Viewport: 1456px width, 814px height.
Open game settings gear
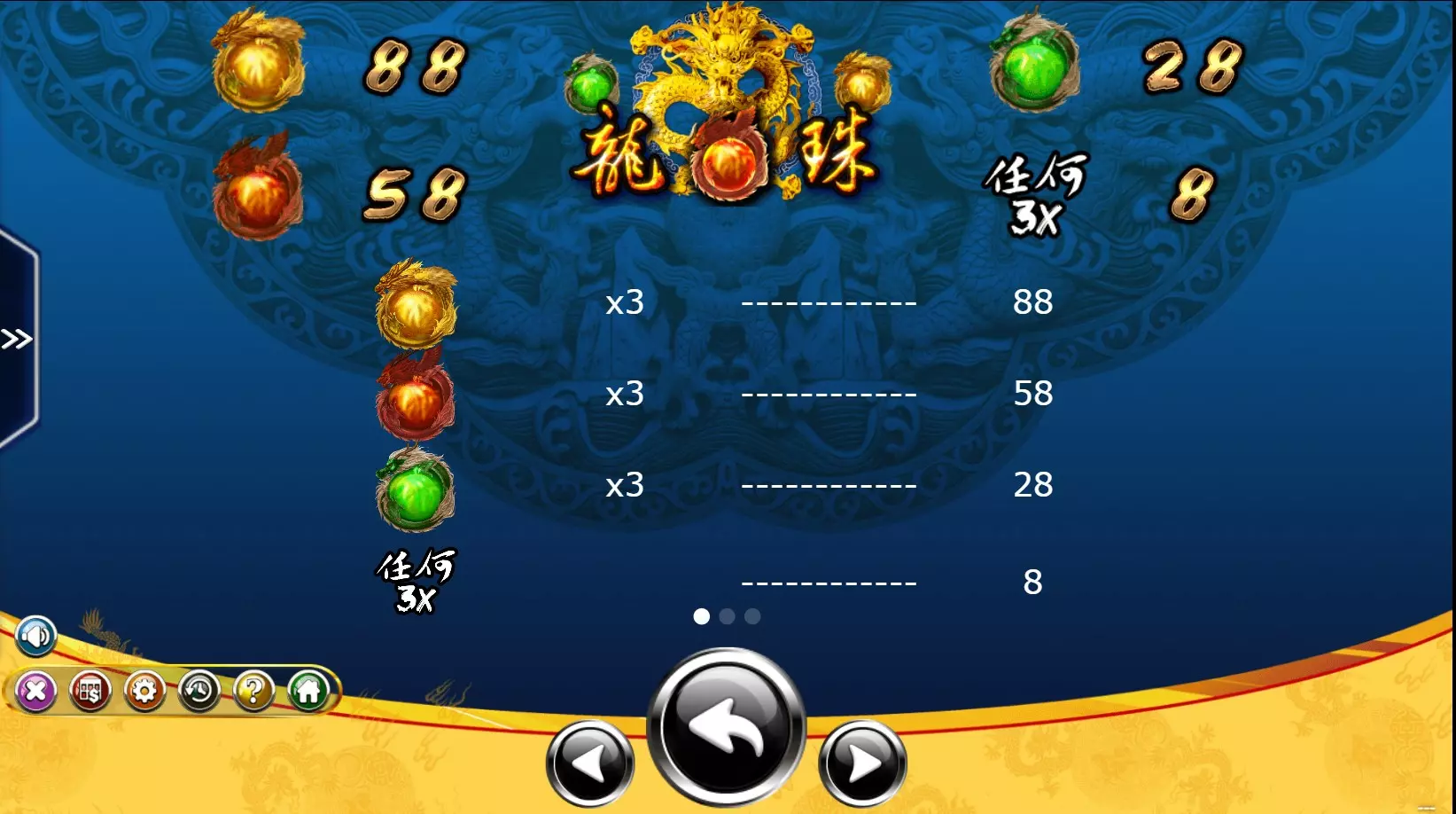pyautogui.click(x=144, y=691)
